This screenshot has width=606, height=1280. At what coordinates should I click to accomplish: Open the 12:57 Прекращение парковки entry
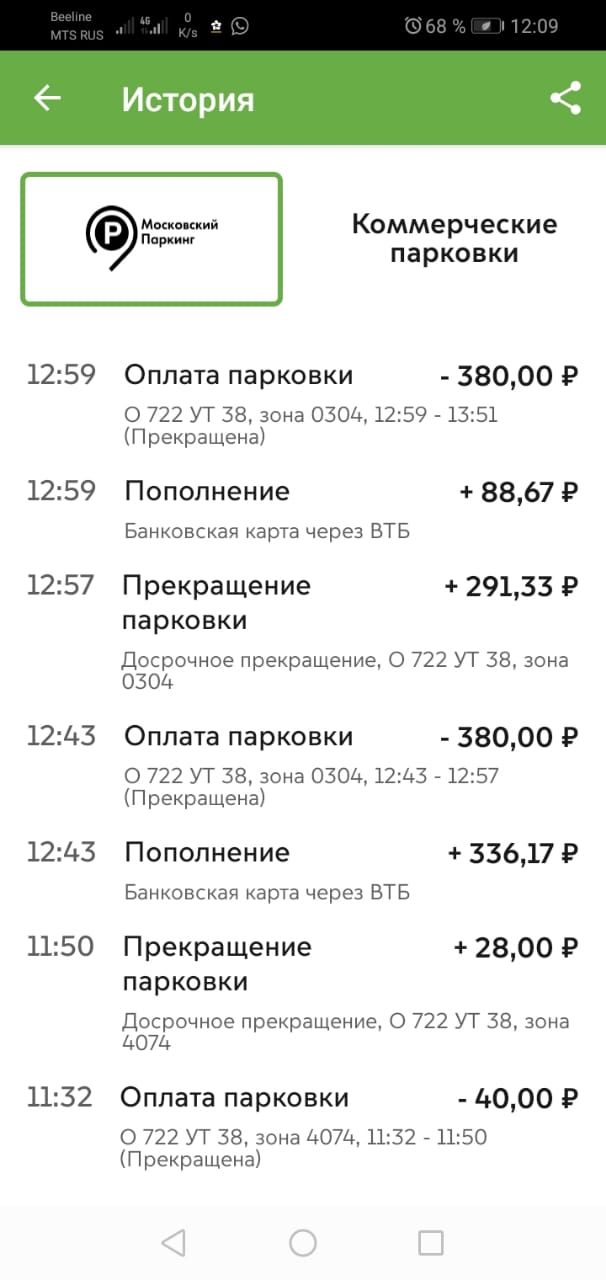pos(303,632)
